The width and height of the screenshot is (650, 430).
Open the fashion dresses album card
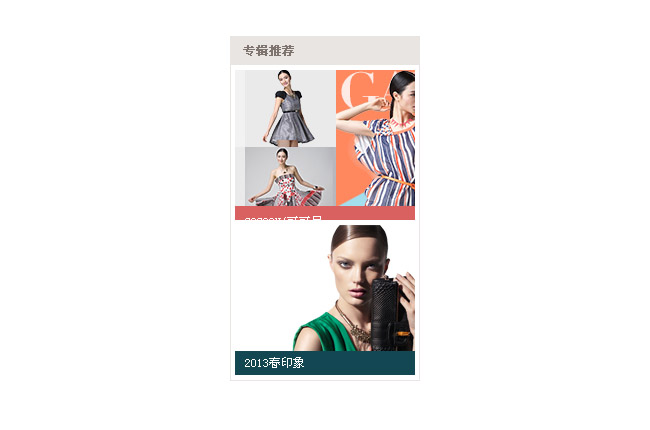point(324,140)
